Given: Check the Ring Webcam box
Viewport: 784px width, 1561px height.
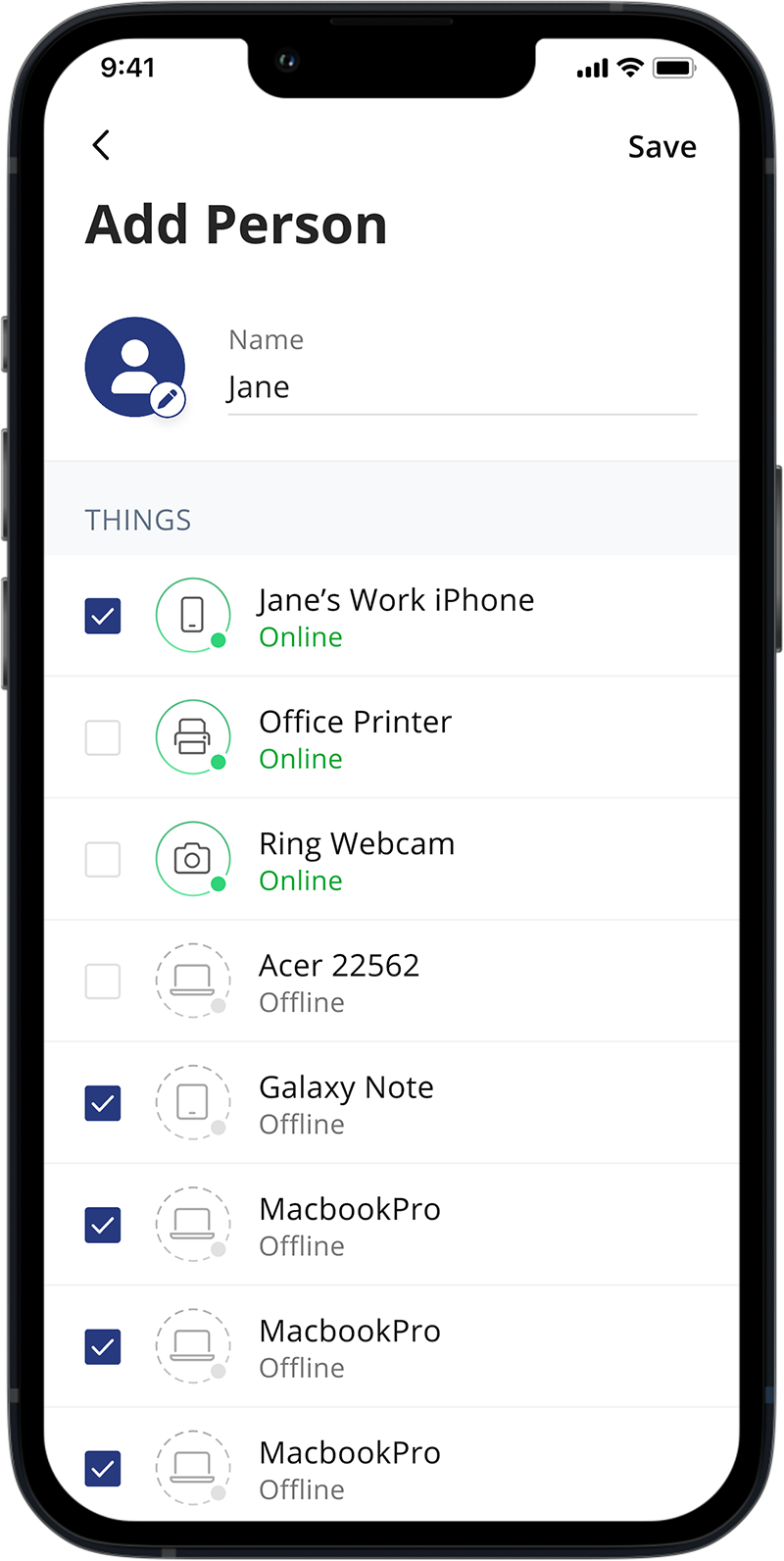Looking at the screenshot, I should [103, 859].
